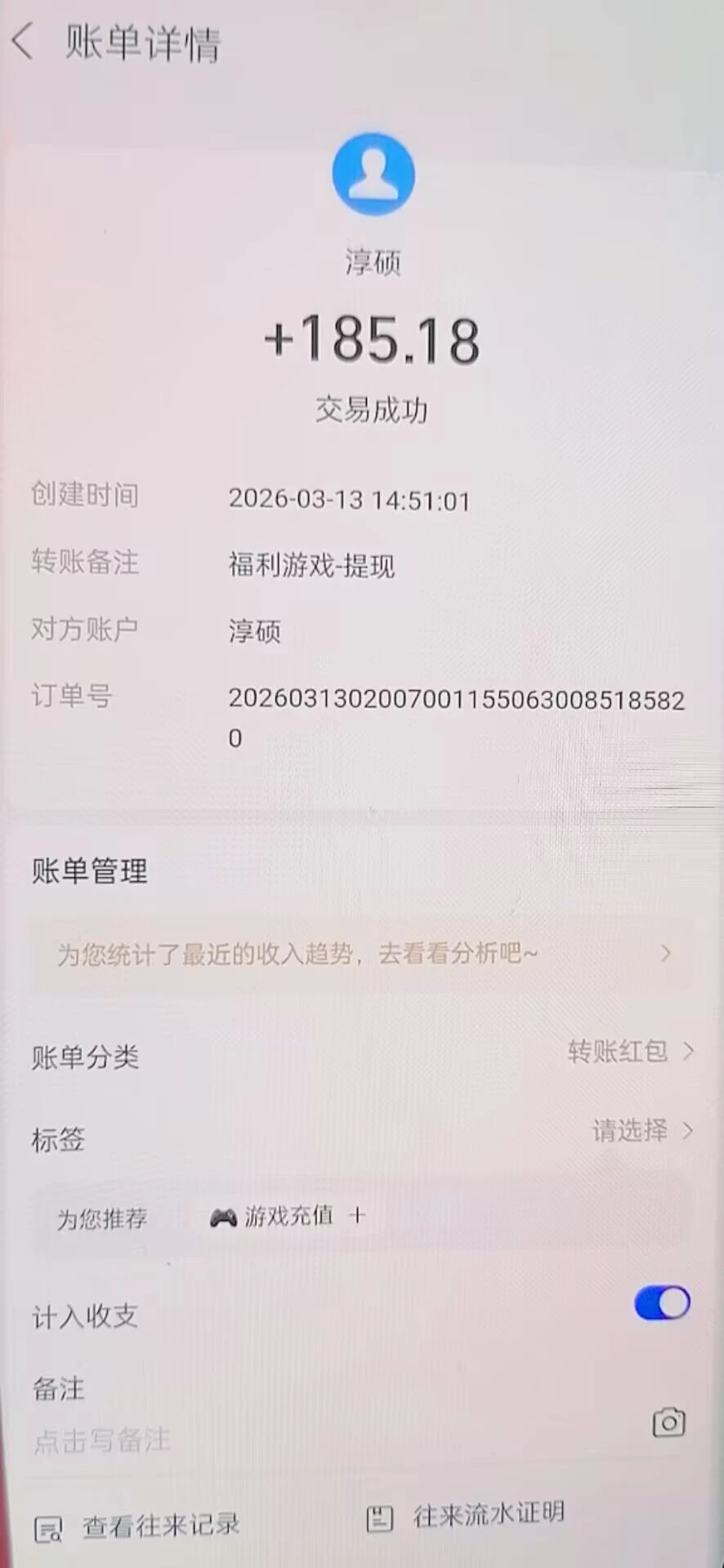Open 往来流水证明
Screen dimensions: 724x1568
(x=466, y=1516)
